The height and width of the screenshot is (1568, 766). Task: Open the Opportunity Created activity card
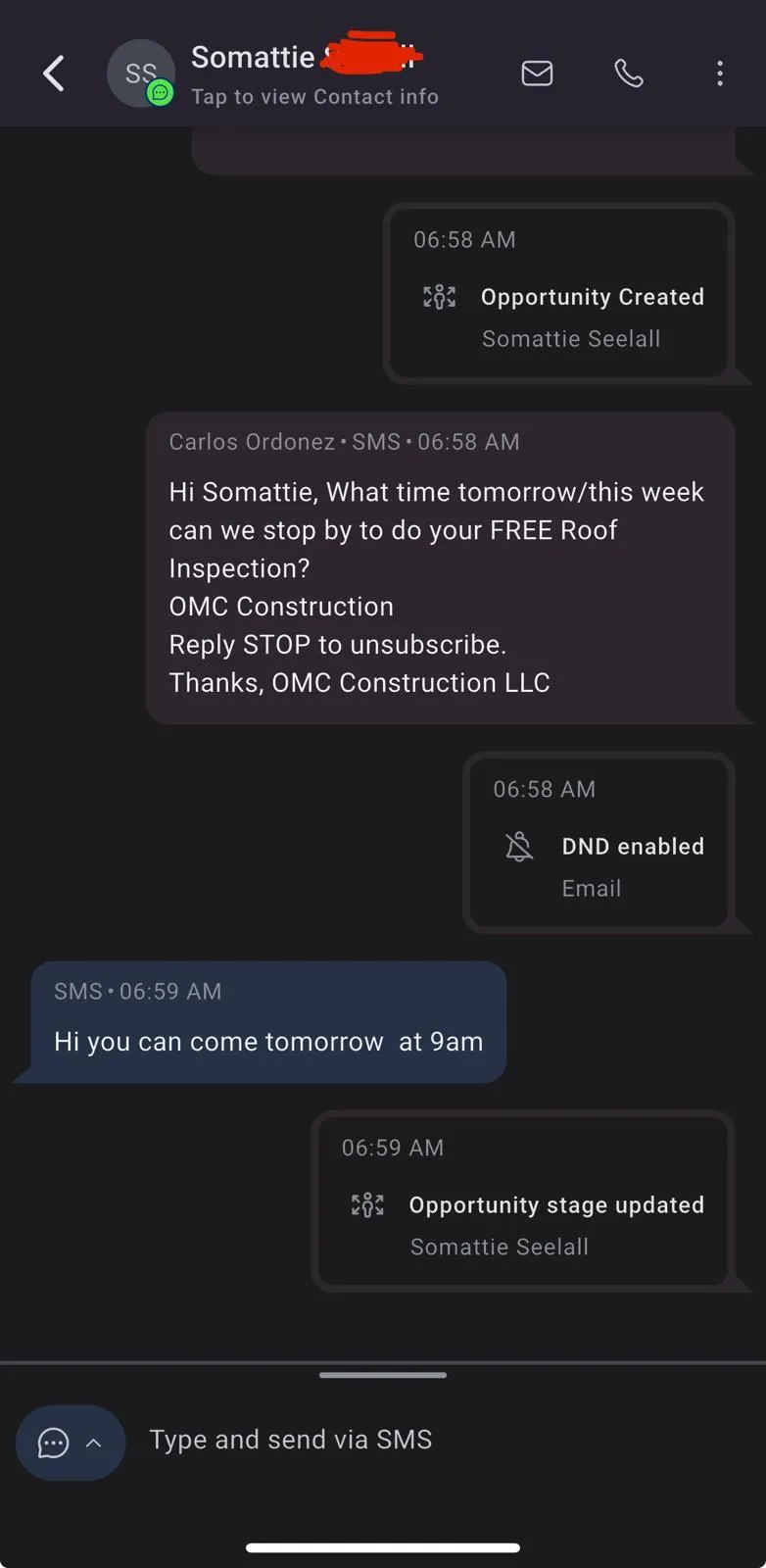559,293
